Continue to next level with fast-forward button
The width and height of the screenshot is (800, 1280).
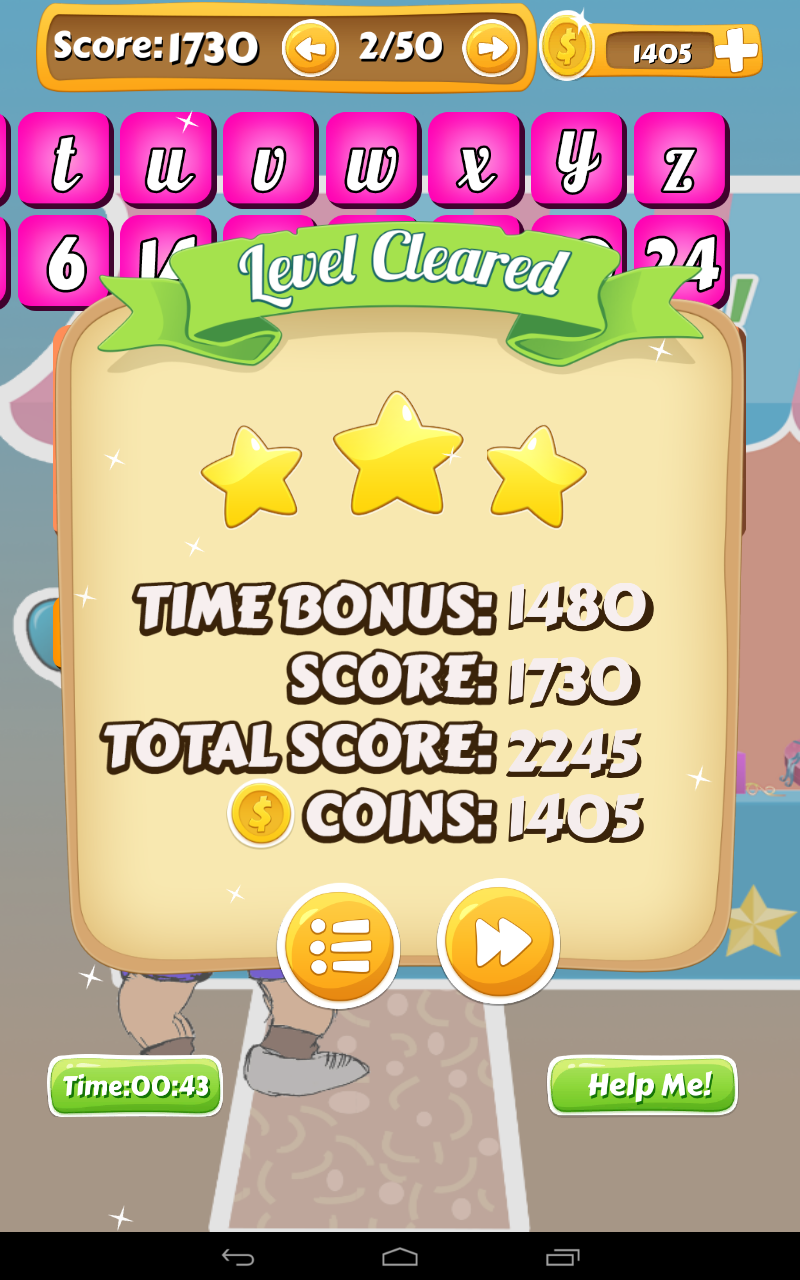(498, 942)
